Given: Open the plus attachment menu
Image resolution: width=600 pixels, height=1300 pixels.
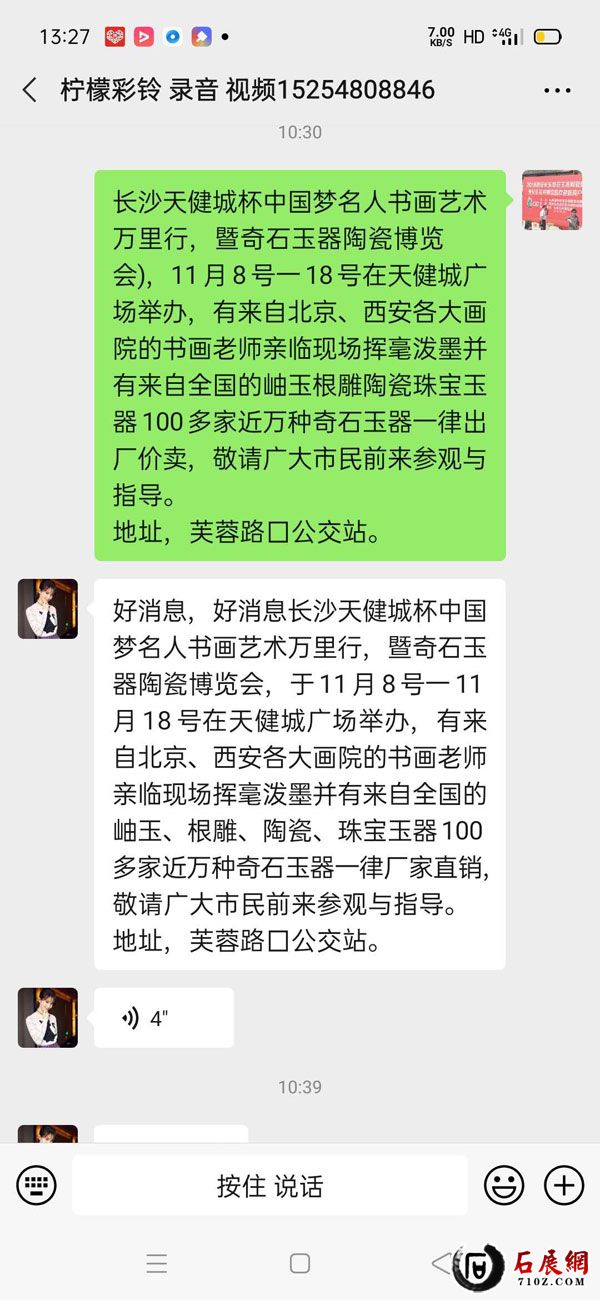Looking at the screenshot, I should [564, 1186].
